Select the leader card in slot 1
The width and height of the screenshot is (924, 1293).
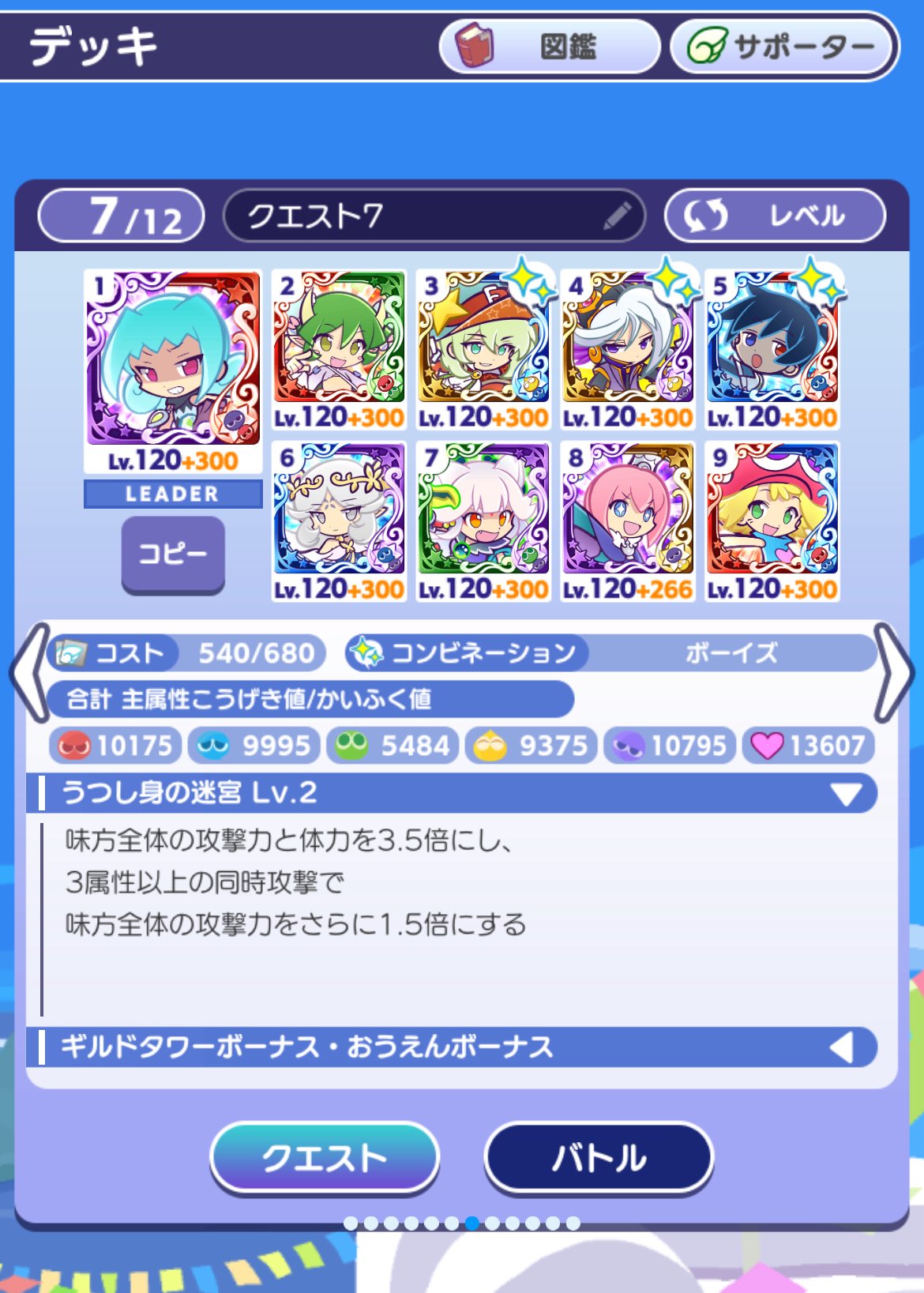173,372
